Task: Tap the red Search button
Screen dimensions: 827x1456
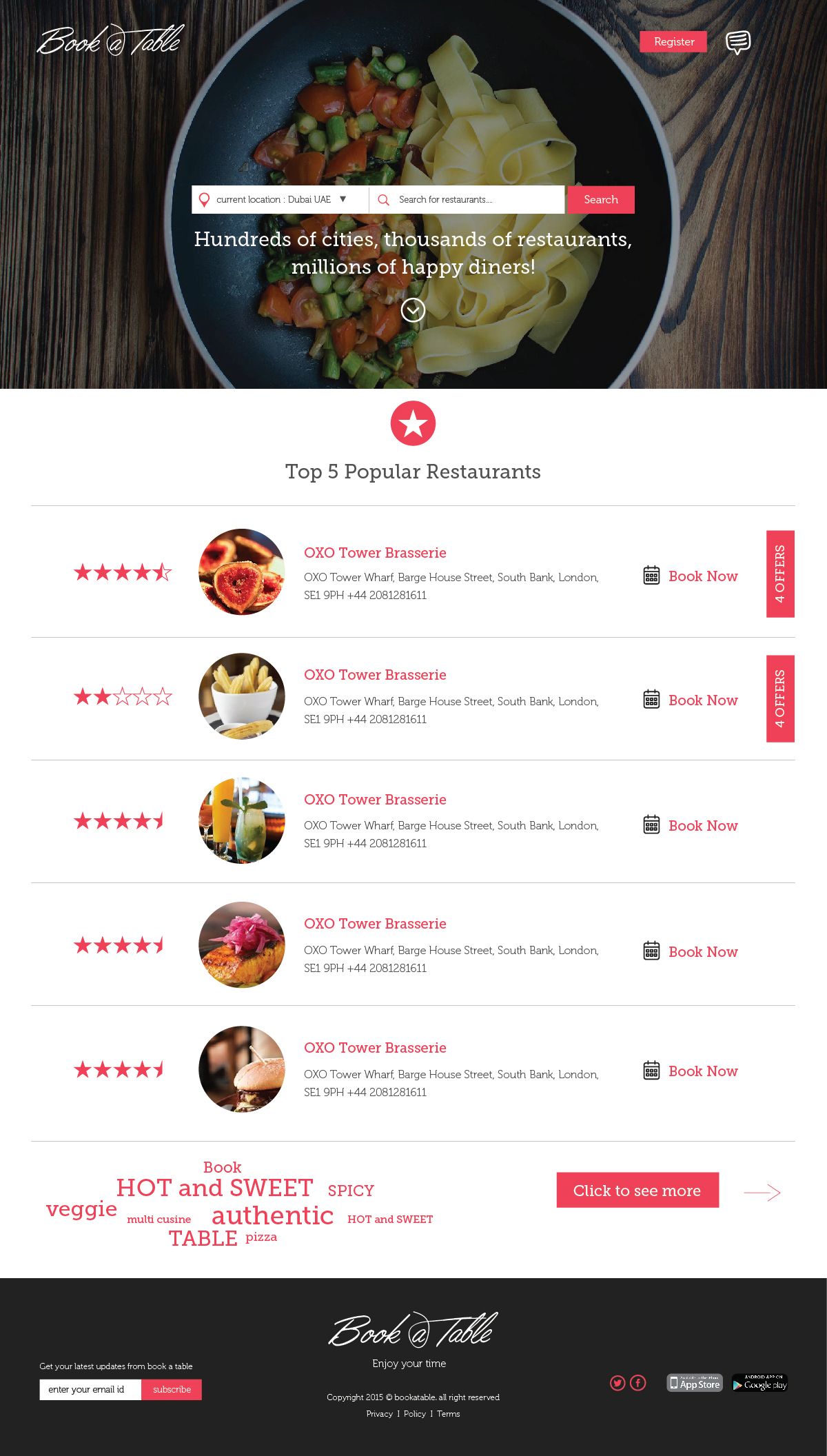Action: coord(600,199)
